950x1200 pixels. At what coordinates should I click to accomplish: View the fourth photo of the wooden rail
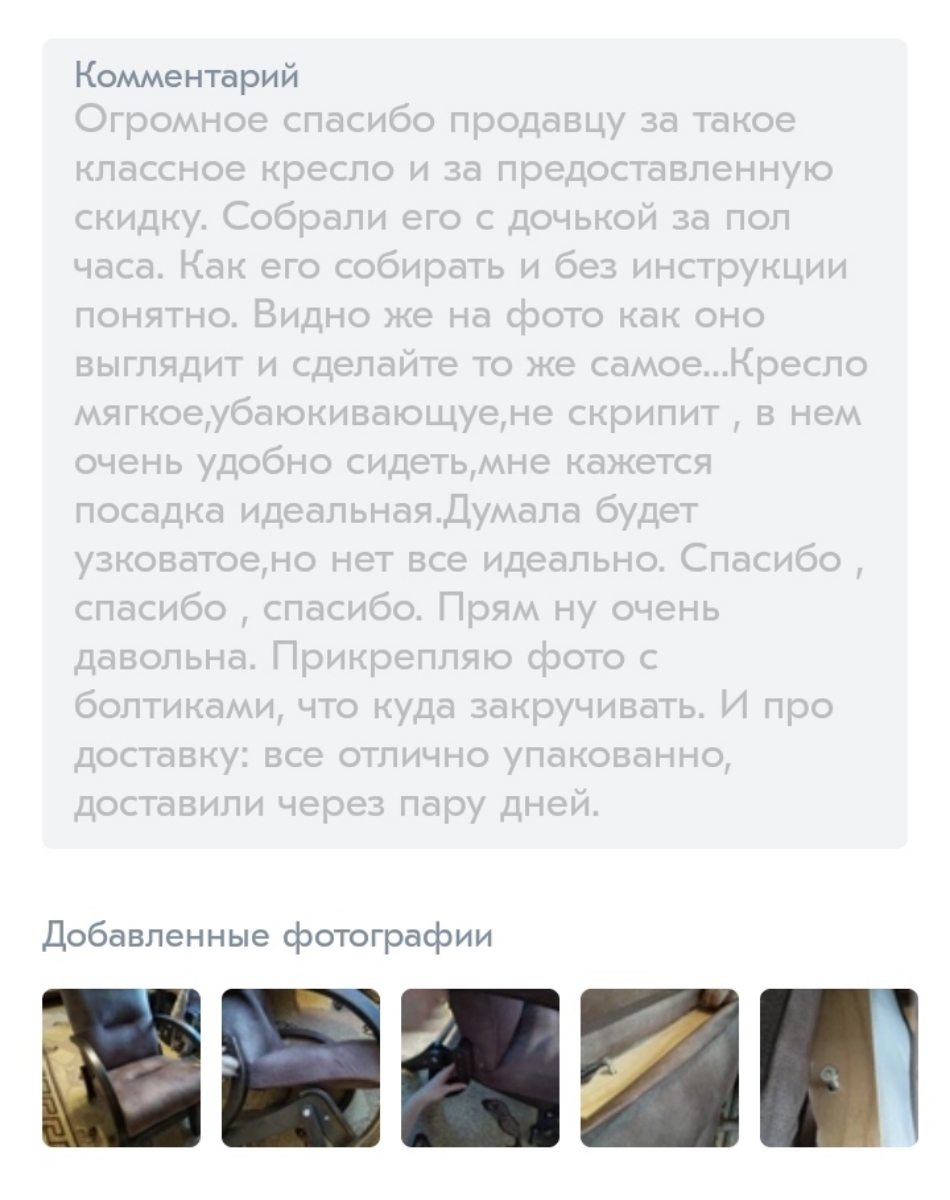(659, 1067)
